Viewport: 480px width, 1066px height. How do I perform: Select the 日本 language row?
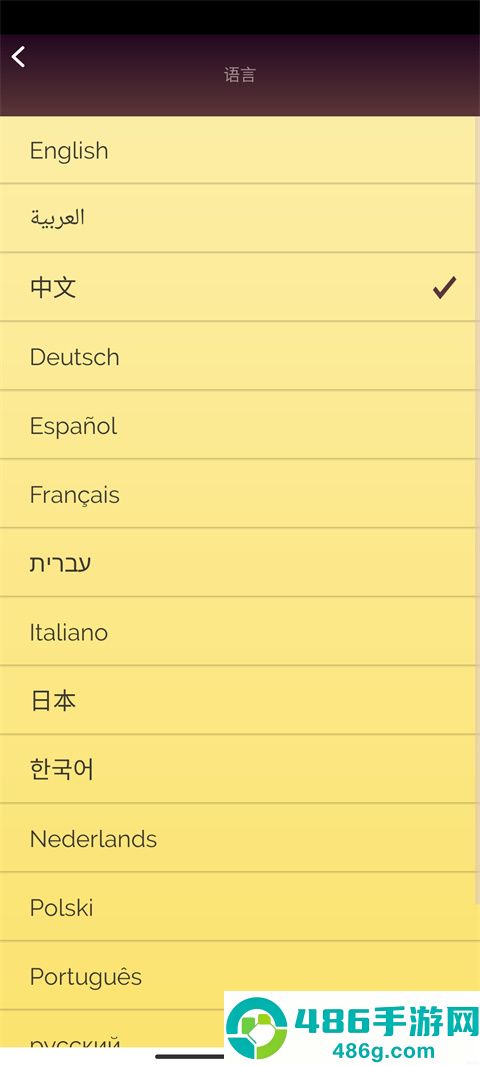238,700
